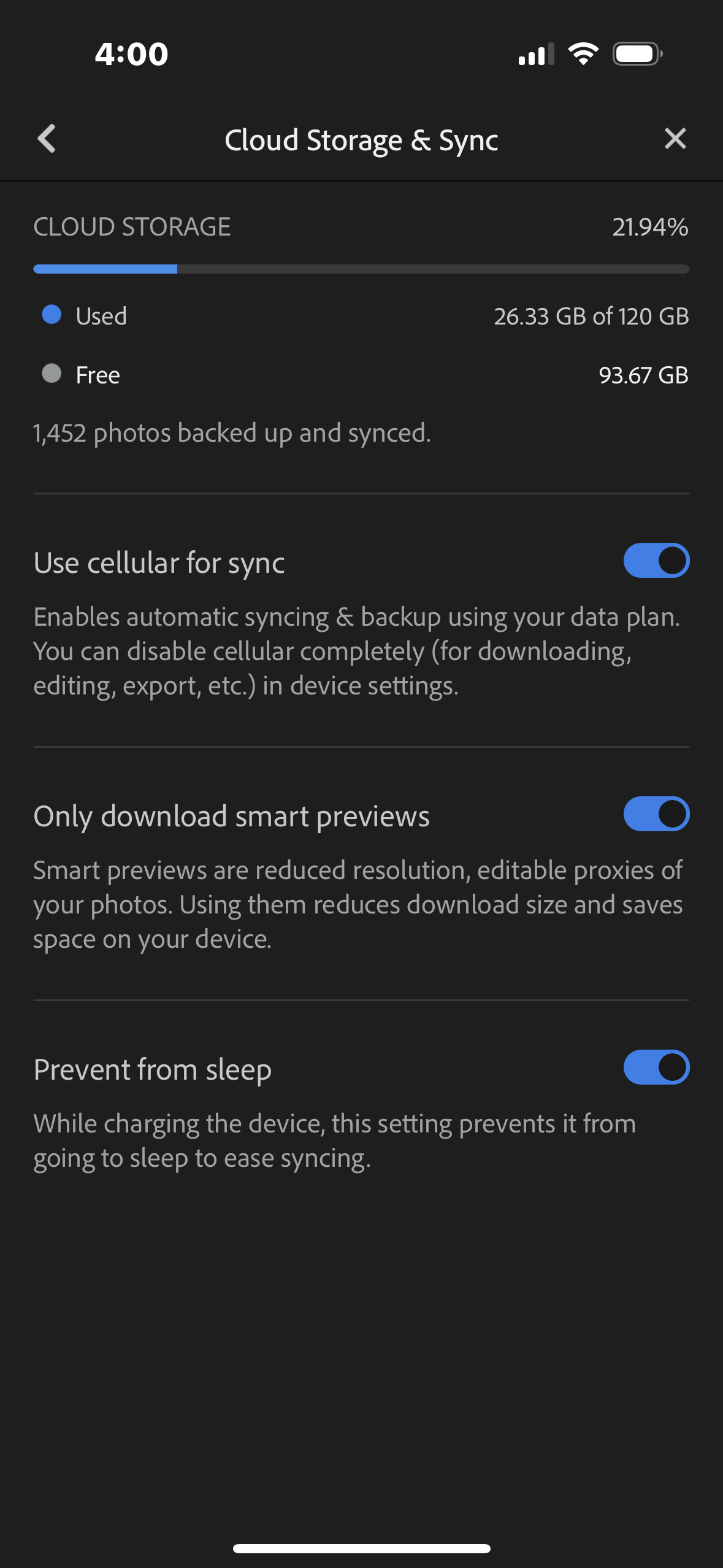Disable Prevent from sleep
The image size is (723, 1568).
click(x=656, y=1067)
